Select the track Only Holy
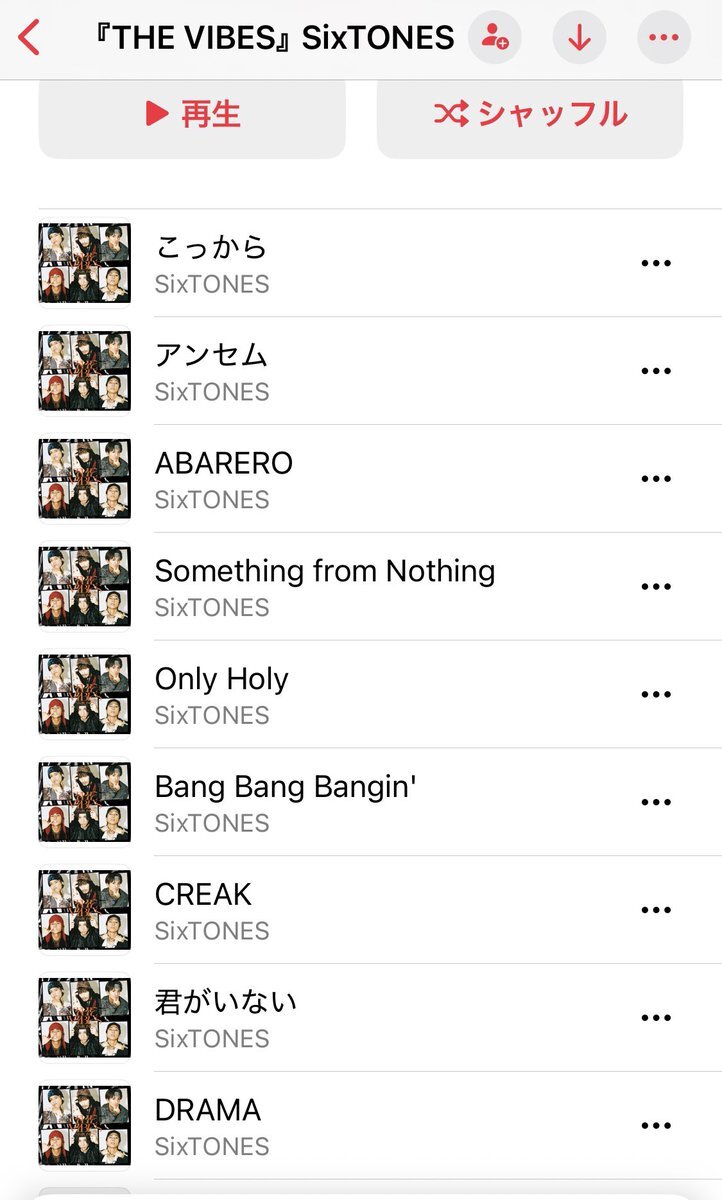The image size is (722, 1200). click(222, 679)
